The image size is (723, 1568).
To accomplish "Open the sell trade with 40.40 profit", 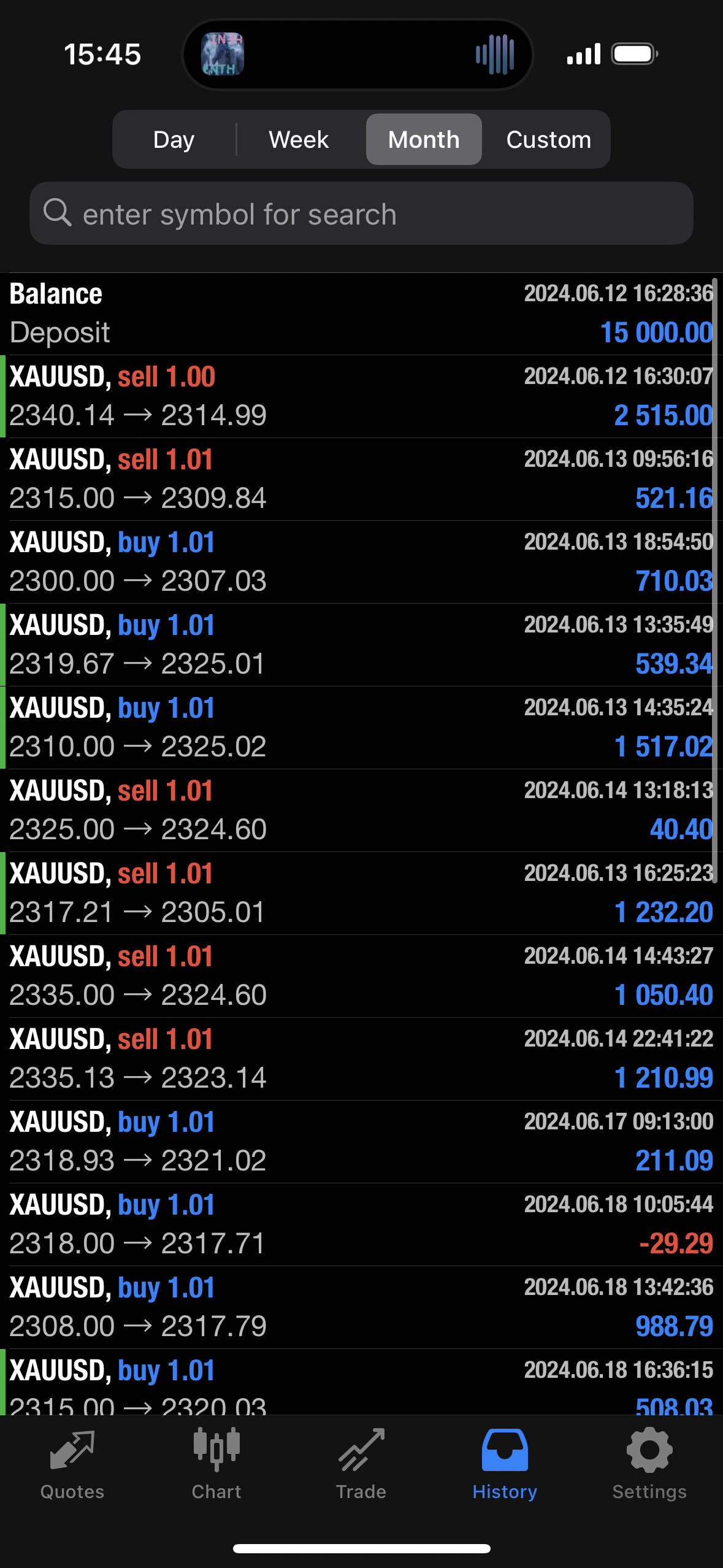I will [361, 810].
